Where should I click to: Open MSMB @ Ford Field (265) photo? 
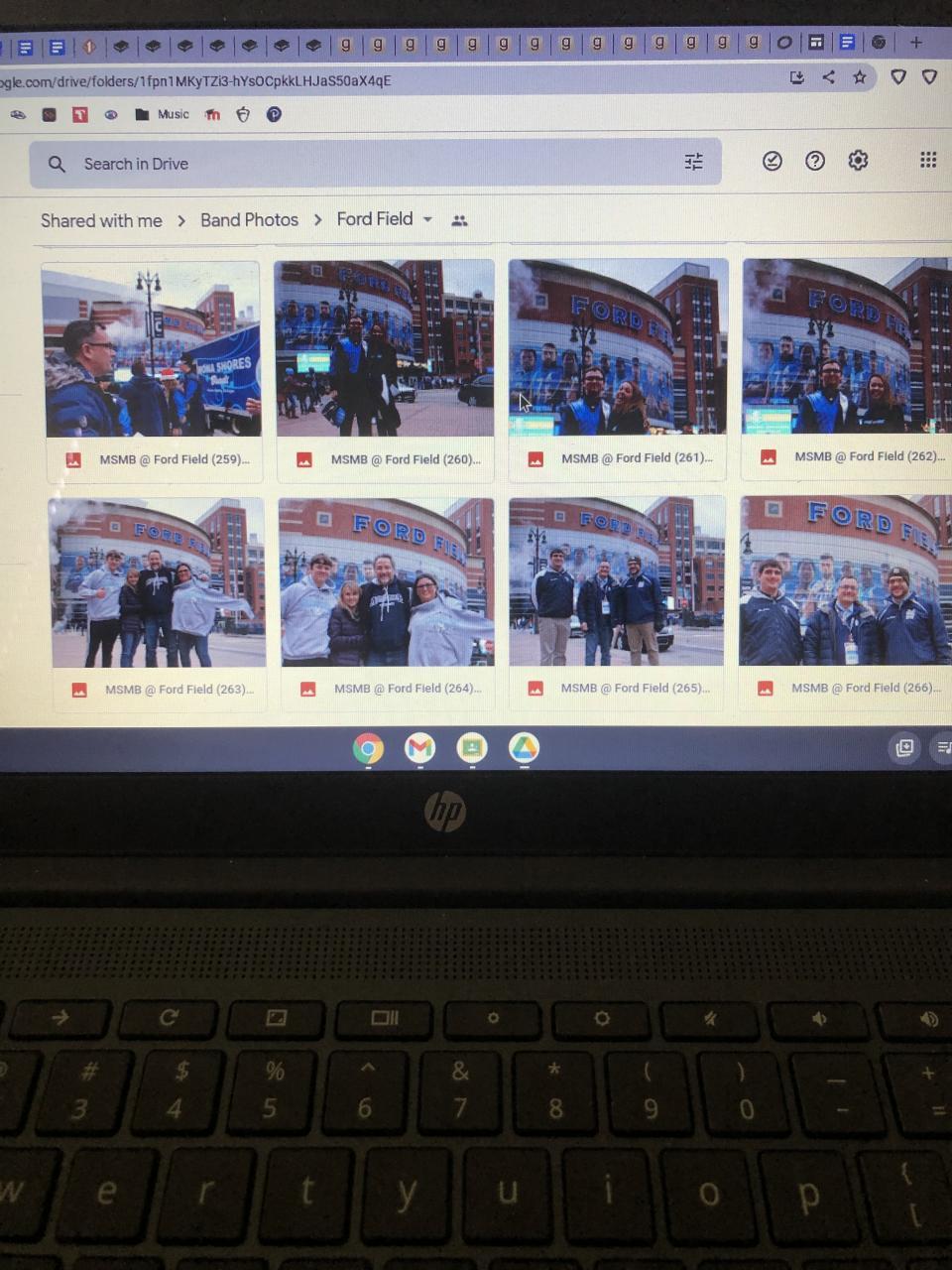click(617, 580)
